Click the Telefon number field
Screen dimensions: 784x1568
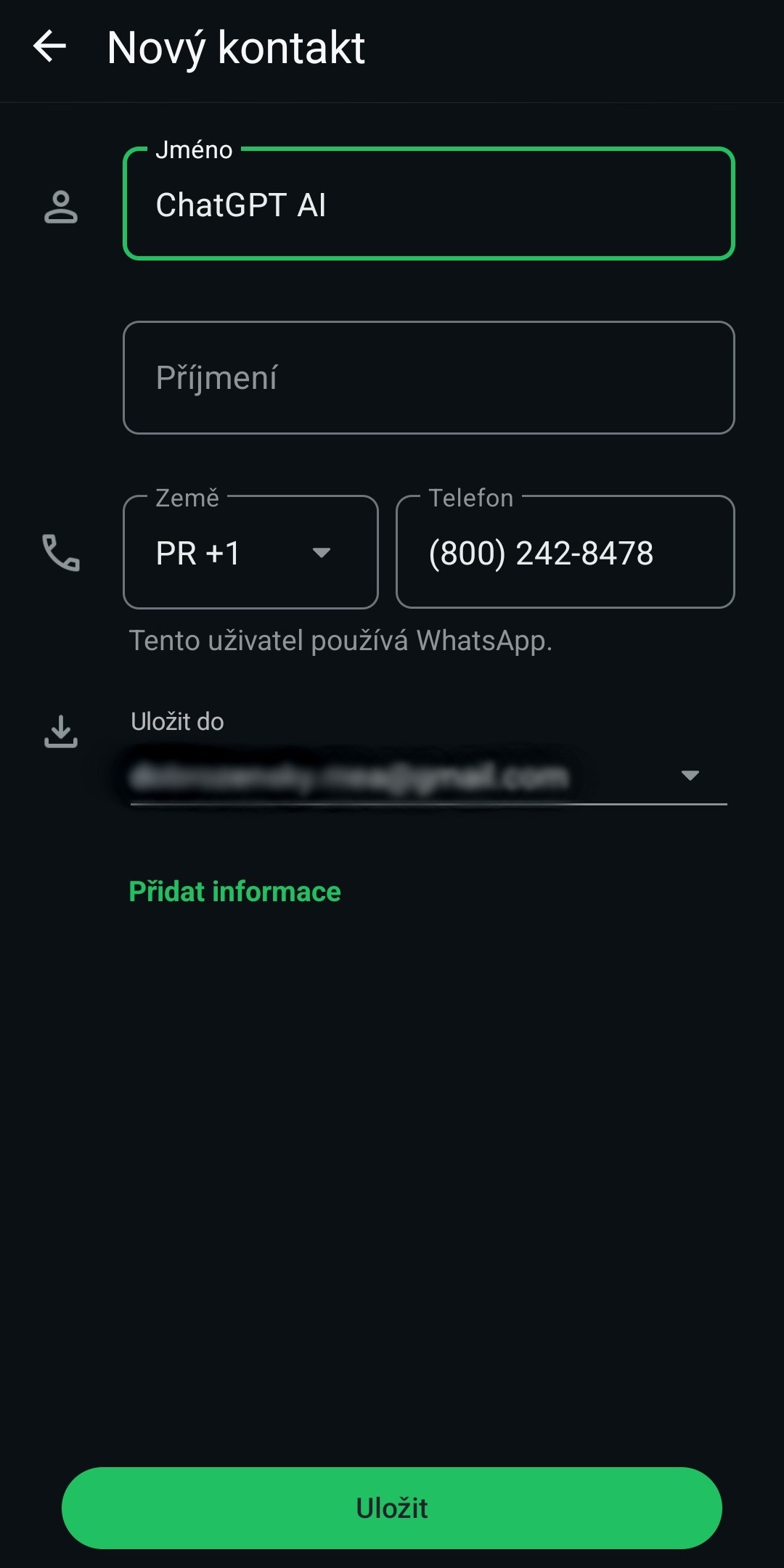pyautogui.click(x=565, y=553)
